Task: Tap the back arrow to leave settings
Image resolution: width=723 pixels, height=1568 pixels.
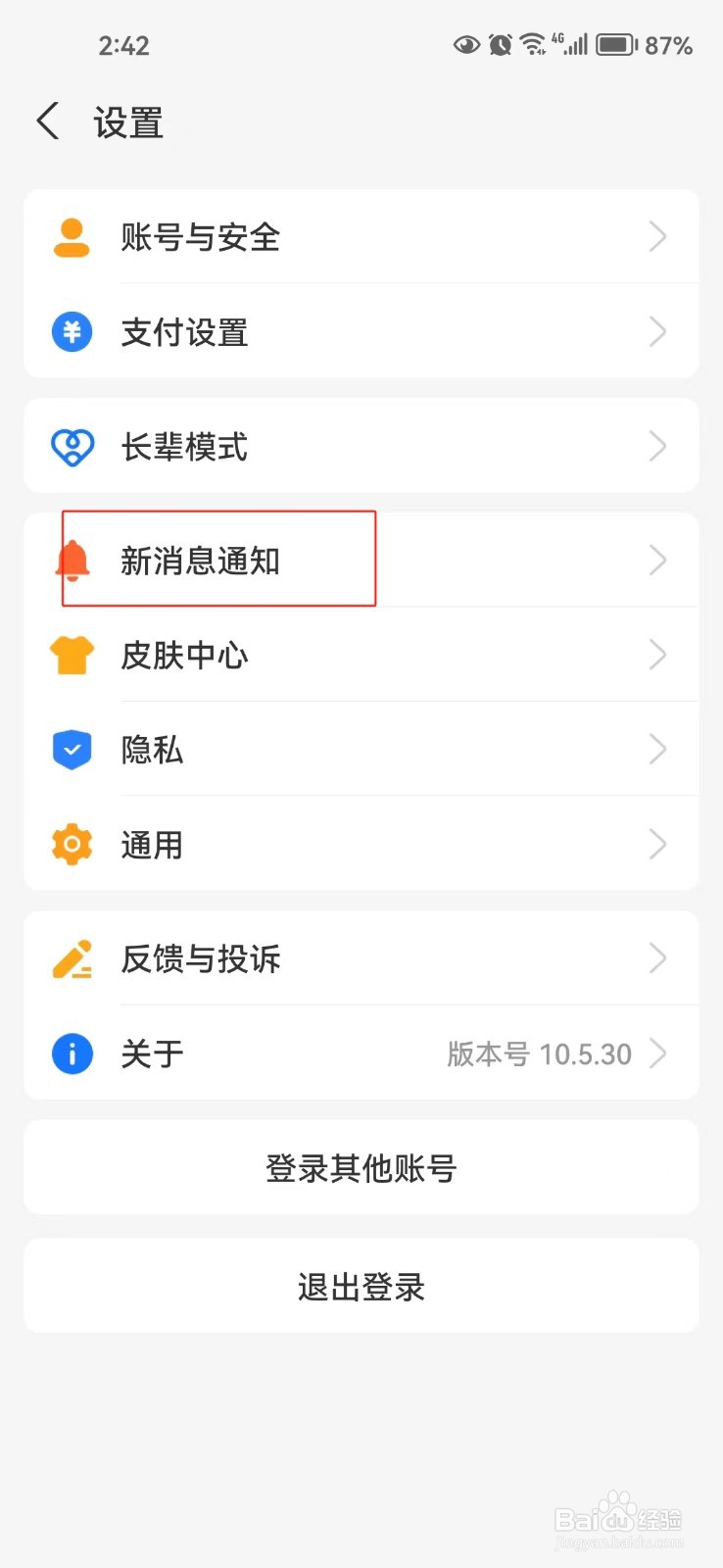Action: [x=47, y=120]
